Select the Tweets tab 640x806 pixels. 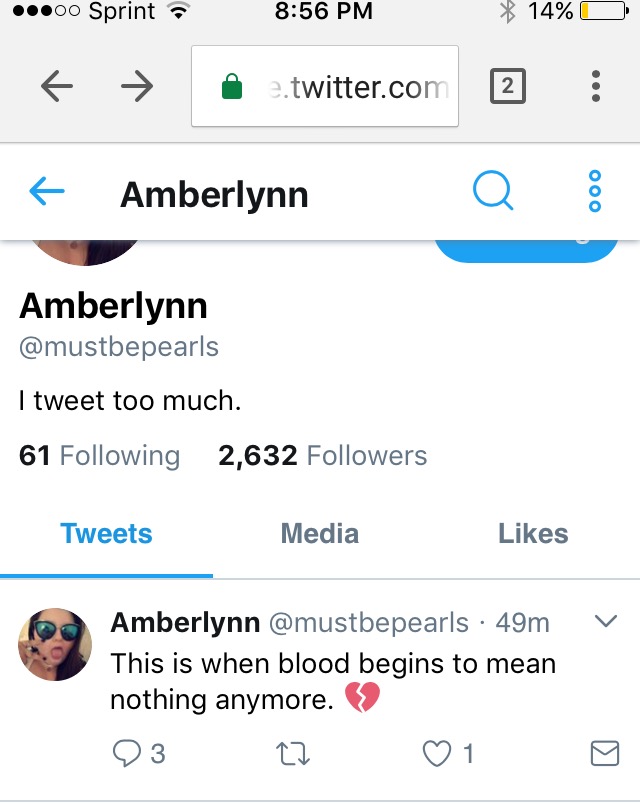tap(106, 534)
